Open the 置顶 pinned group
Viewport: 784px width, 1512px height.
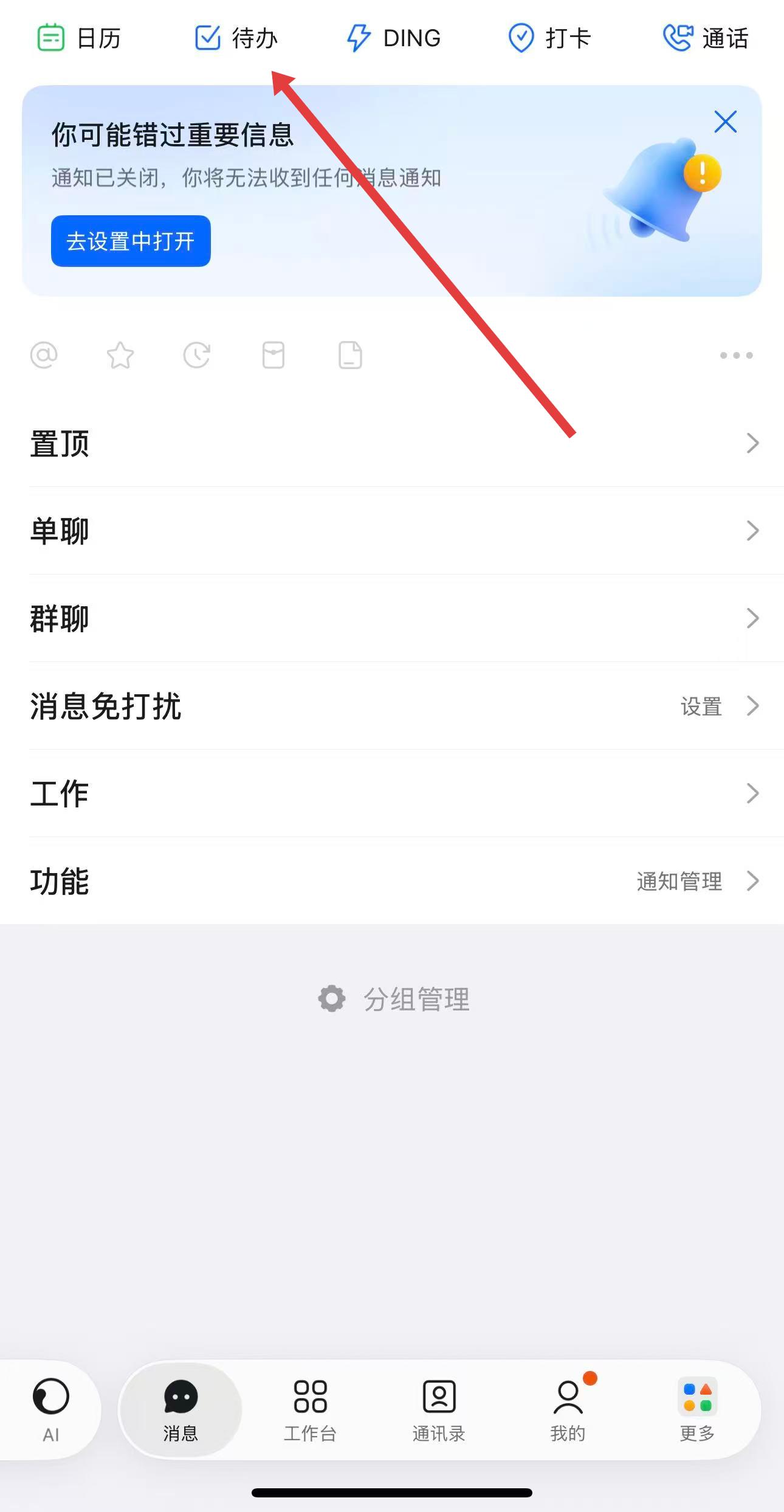(392, 443)
